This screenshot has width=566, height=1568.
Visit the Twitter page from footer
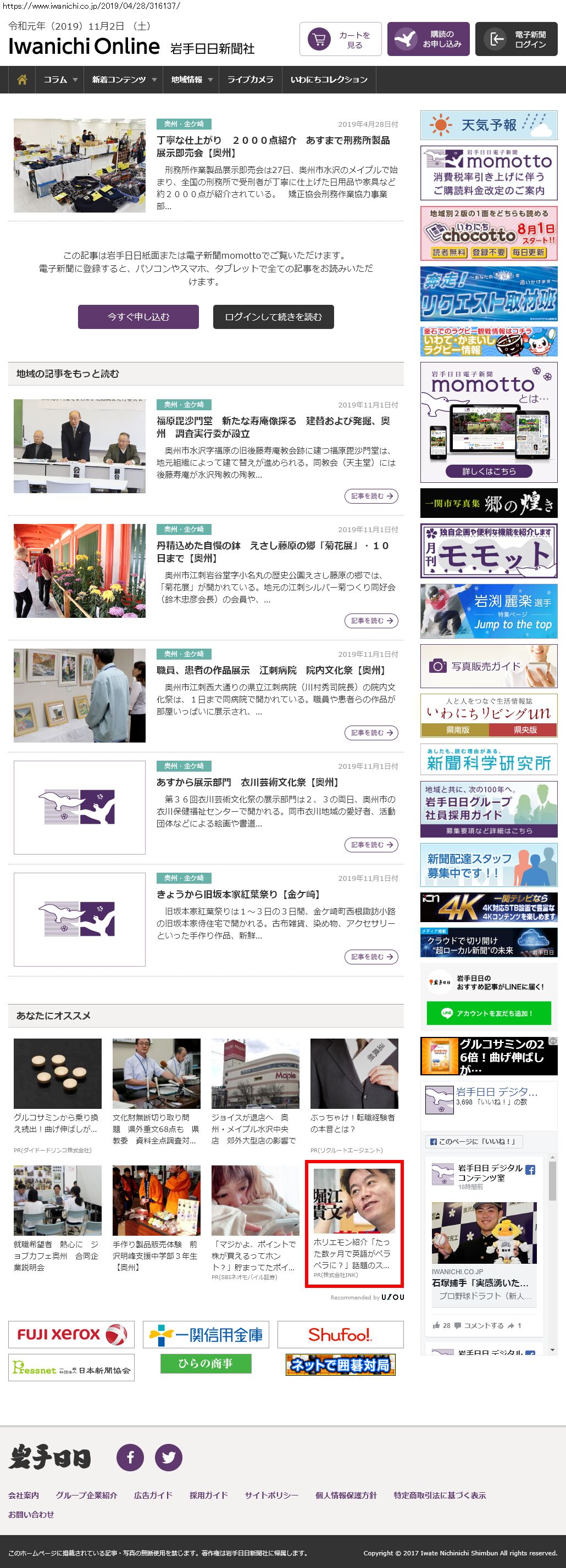tap(169, 1457)
